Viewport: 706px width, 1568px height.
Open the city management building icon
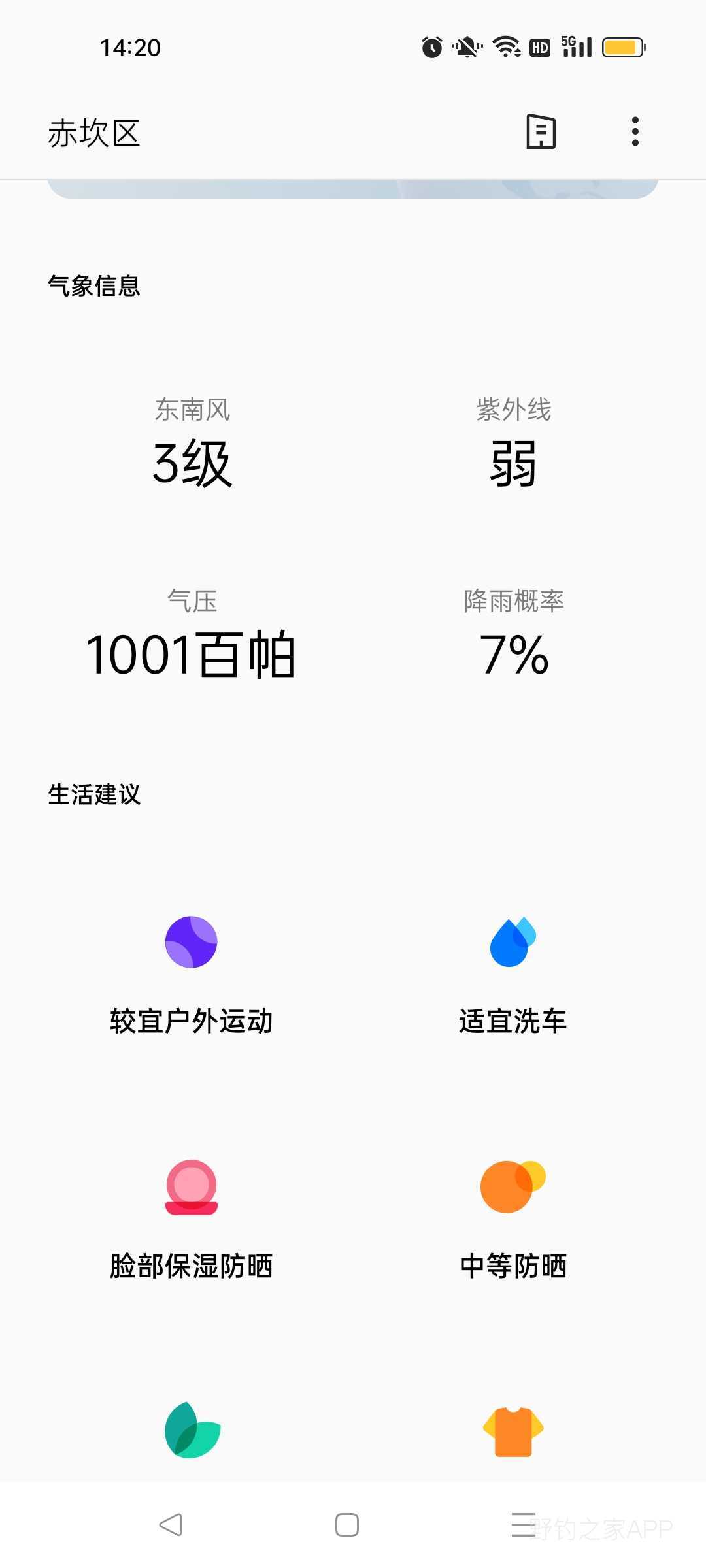[x=541, y=131]
